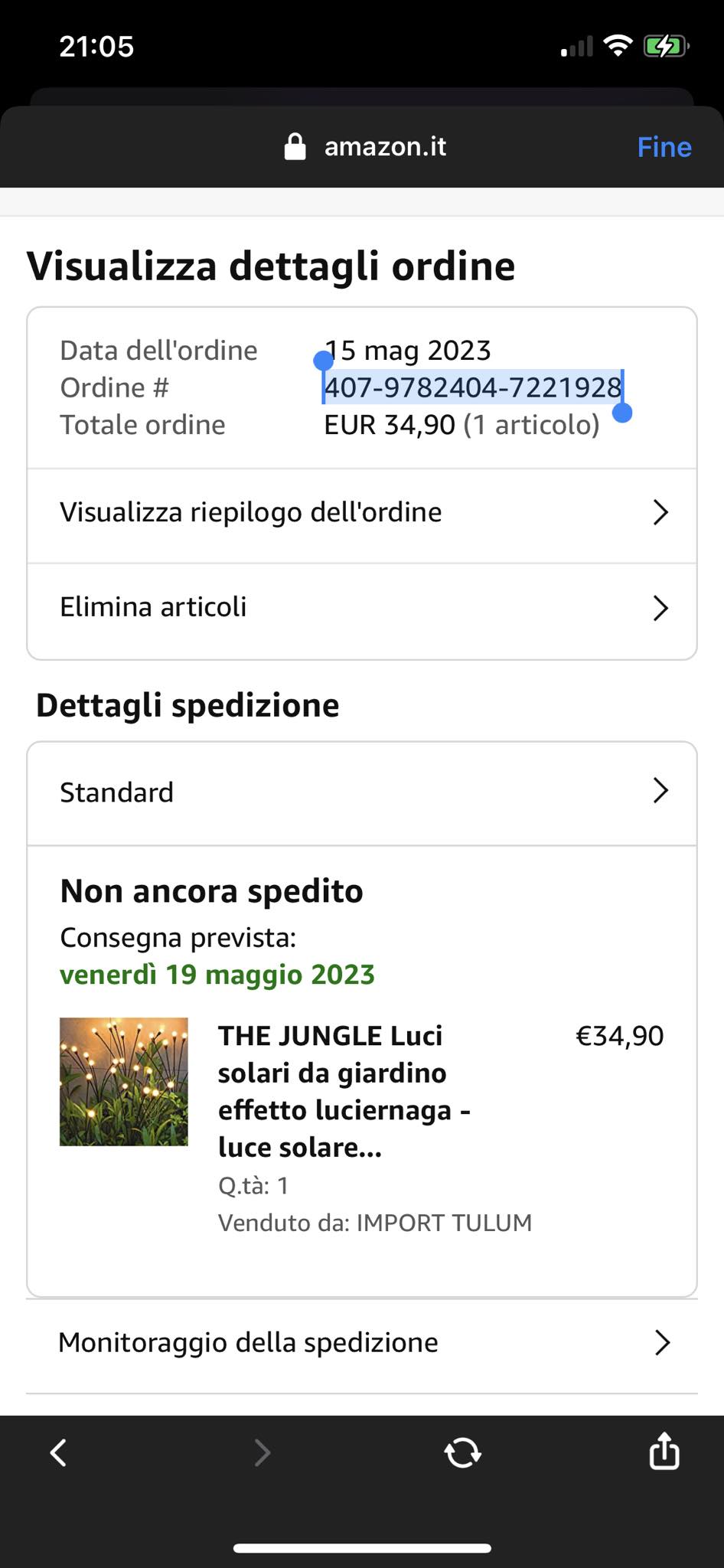Screen dimensions: 724x1568
Task: Open THE JUNGLE Luci solari product title
Action: 344,1091
